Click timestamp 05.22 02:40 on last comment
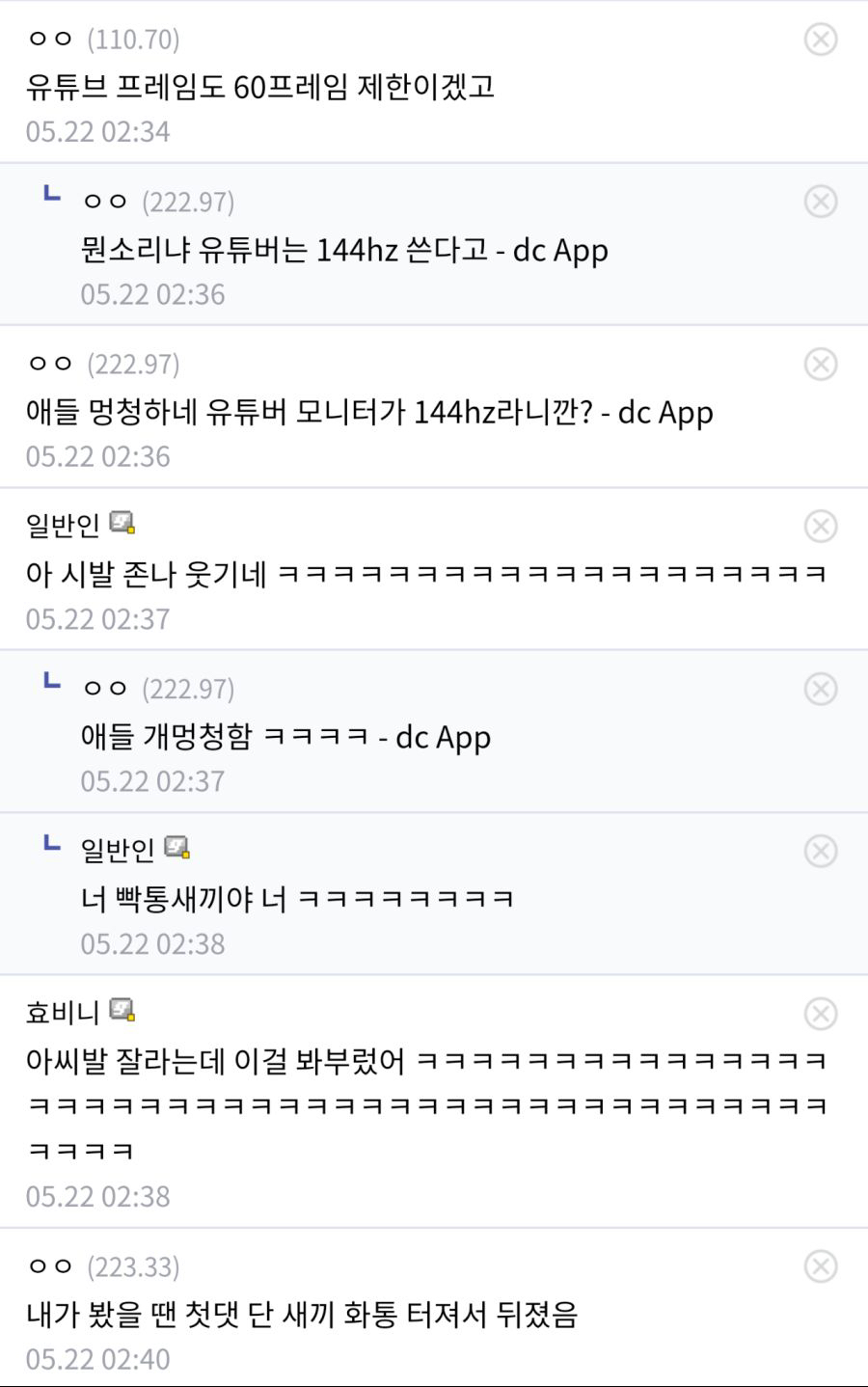Screen dimensions: 868x1387 click(x=96, y=1358)
